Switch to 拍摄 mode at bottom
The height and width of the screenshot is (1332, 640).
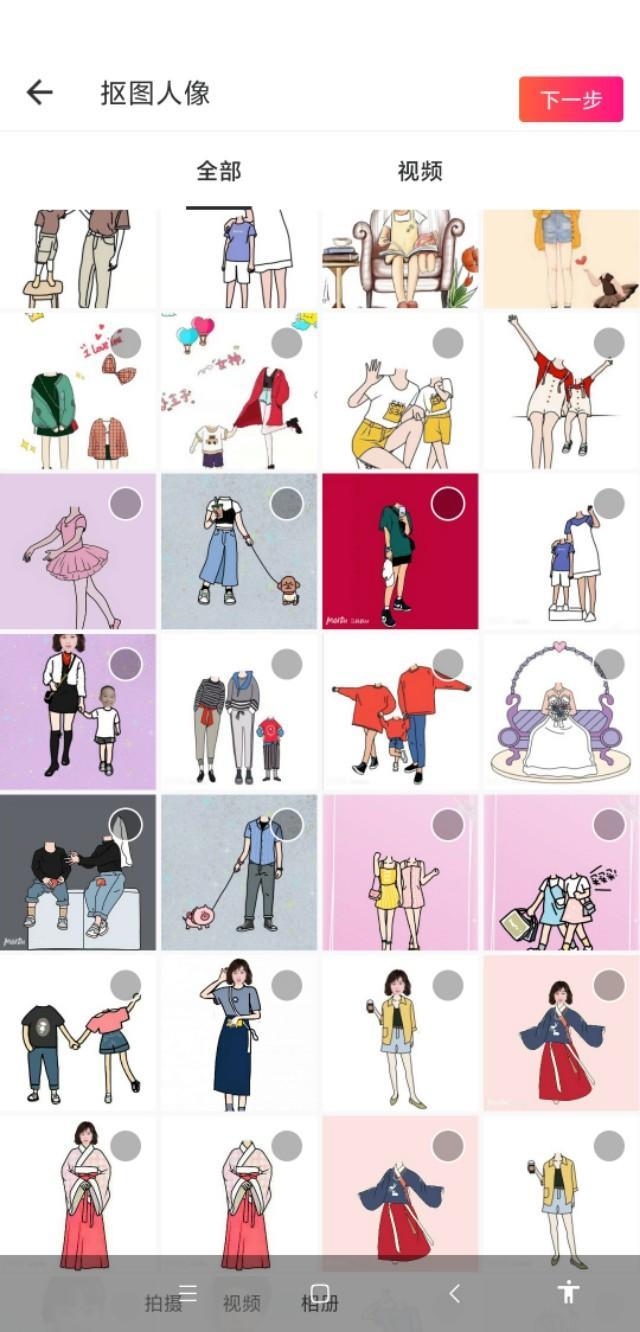pyautogui.click(x=163, y=1303)
